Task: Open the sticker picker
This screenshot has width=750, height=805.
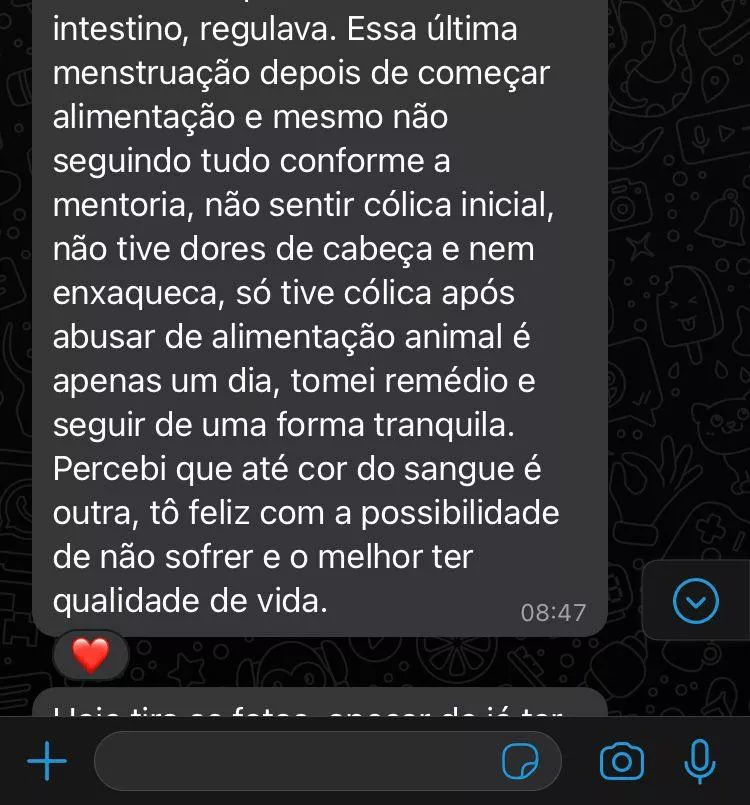Action: click(x=519, y=763)
